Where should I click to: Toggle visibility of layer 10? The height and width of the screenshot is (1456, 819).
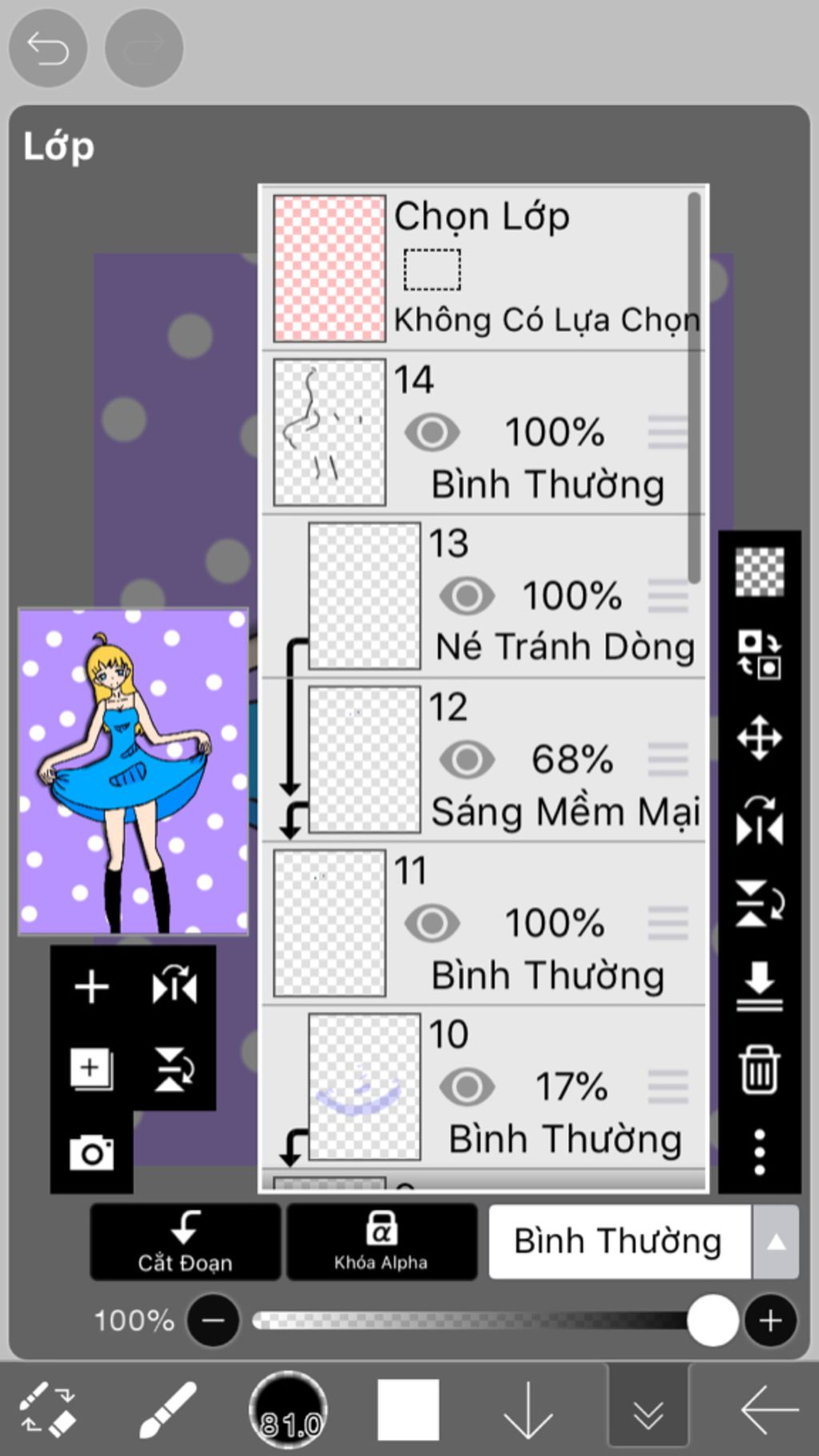466,1086
